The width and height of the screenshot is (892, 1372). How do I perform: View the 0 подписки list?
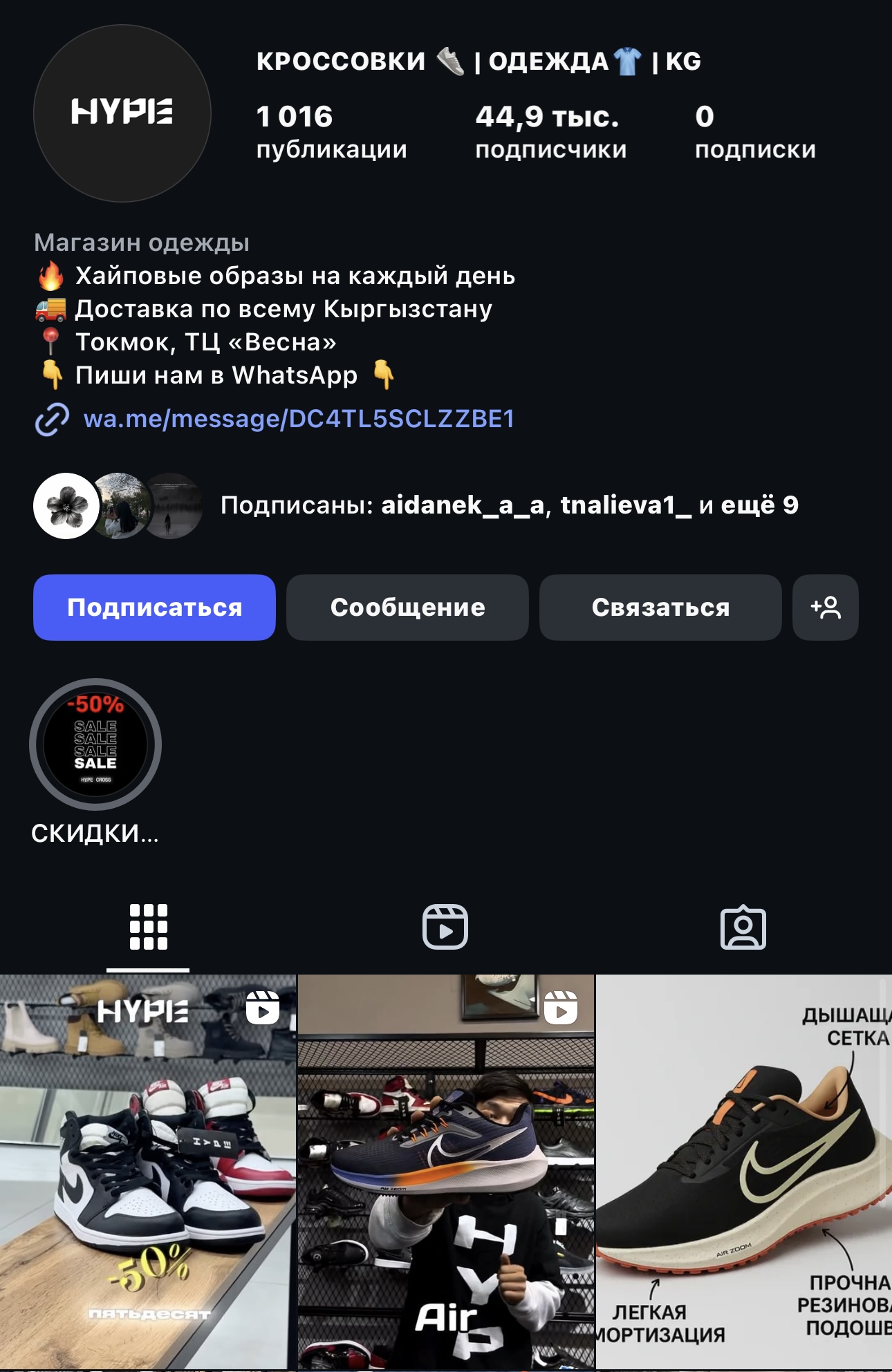click(x=754, y=131)
